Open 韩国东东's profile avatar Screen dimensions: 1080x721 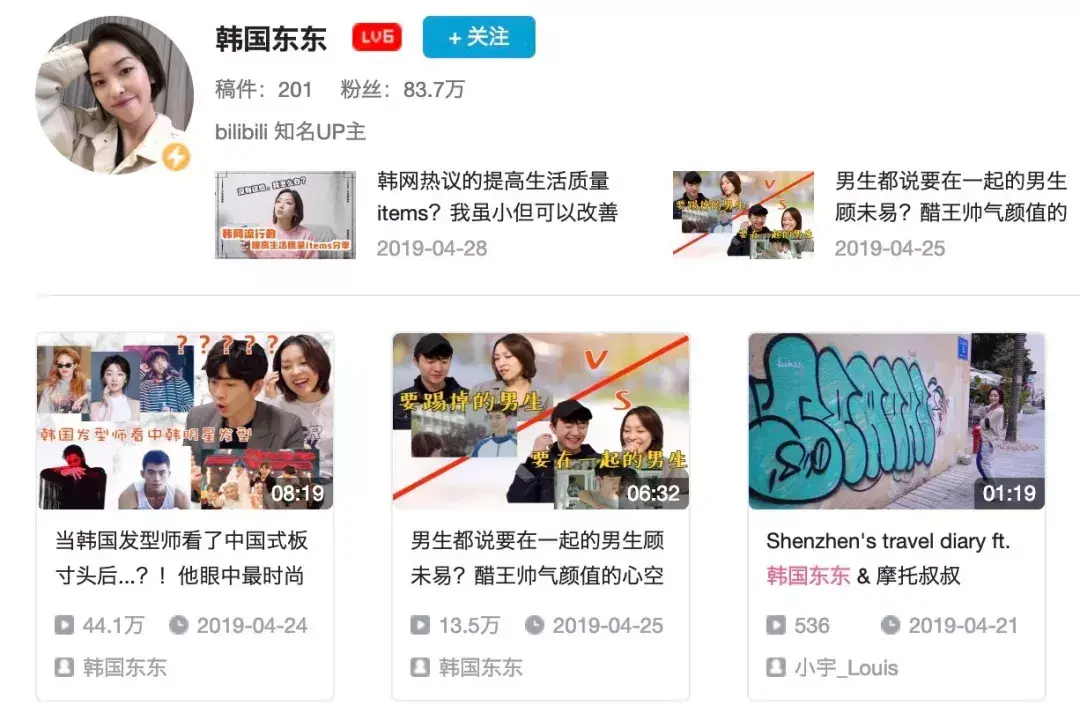(115, 95)
